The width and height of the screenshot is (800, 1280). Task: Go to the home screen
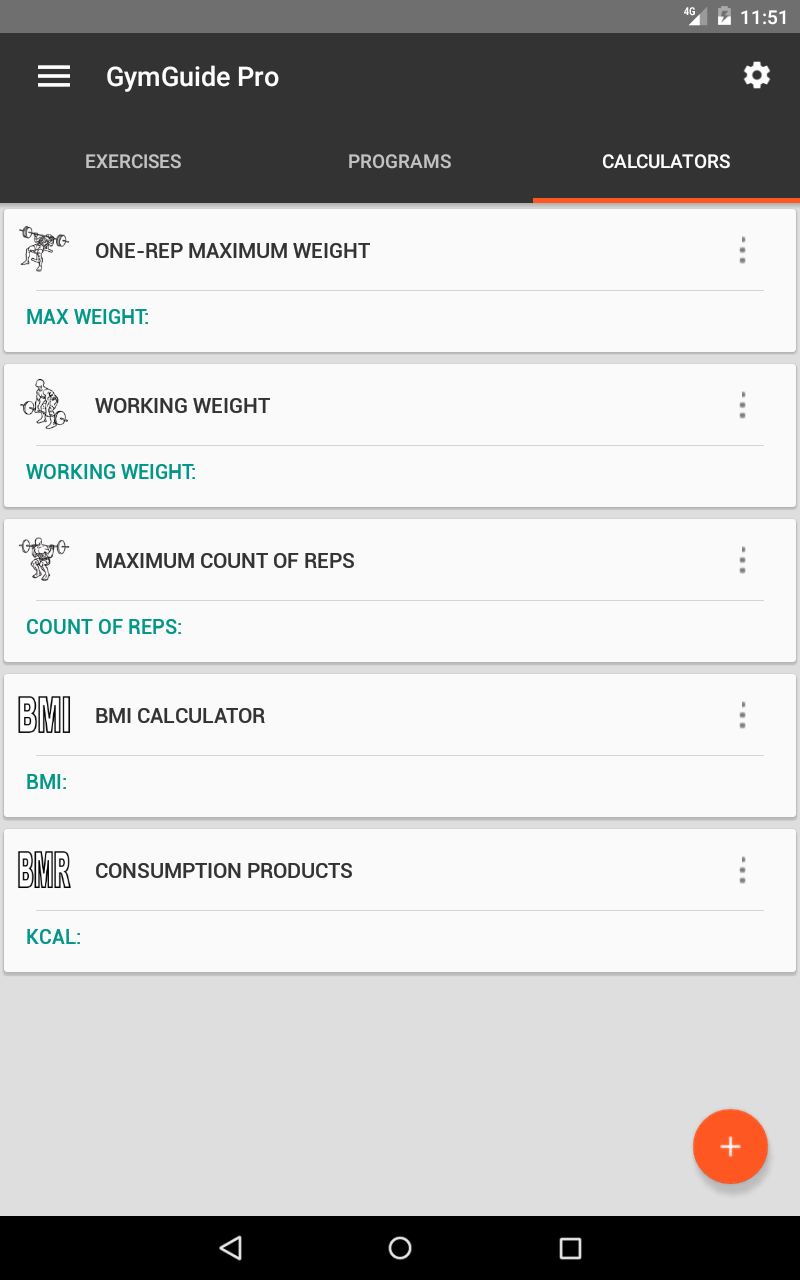pyautogui.click(x=400, y=1247)
